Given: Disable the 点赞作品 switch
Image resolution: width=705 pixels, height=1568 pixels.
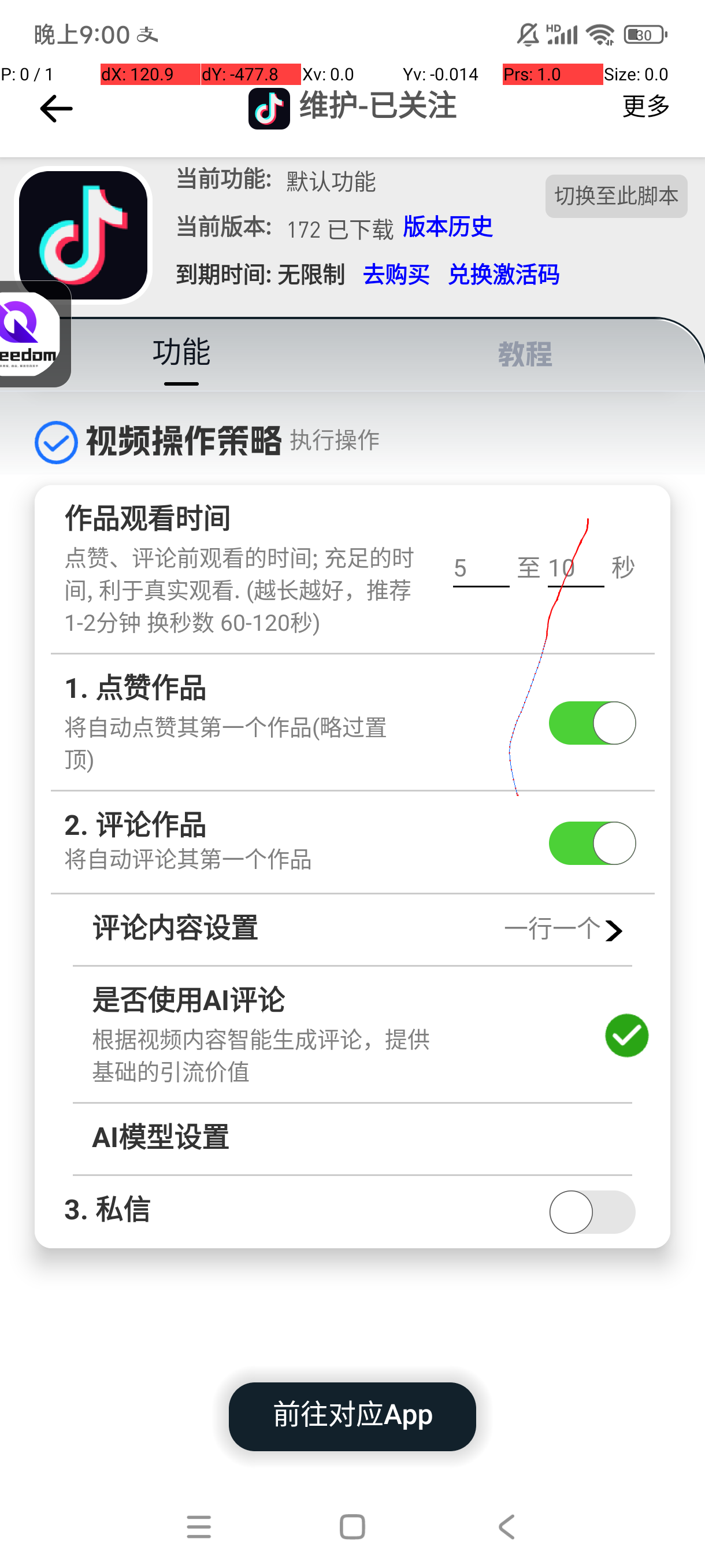Looking at the screenshot, I should (592, 723).
